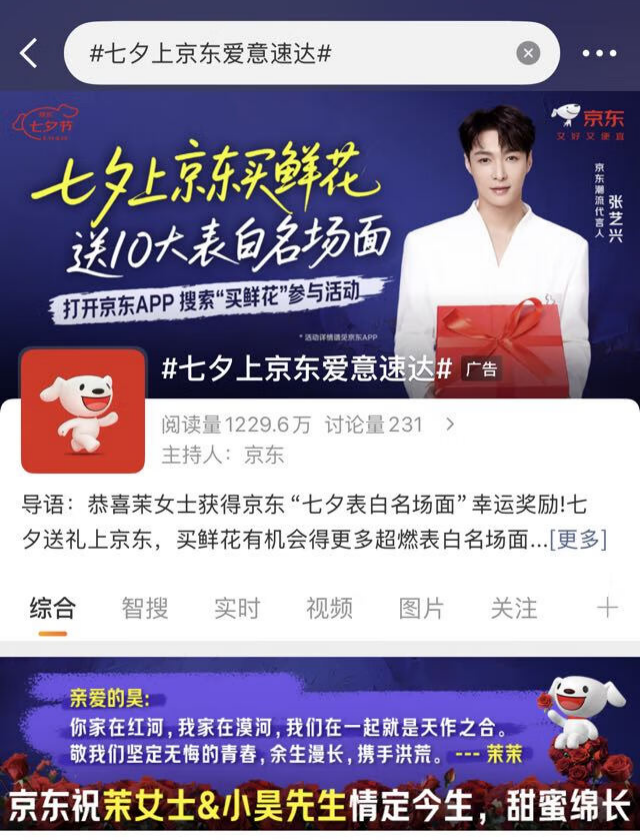Select the 综合 tab

[52, 607]
